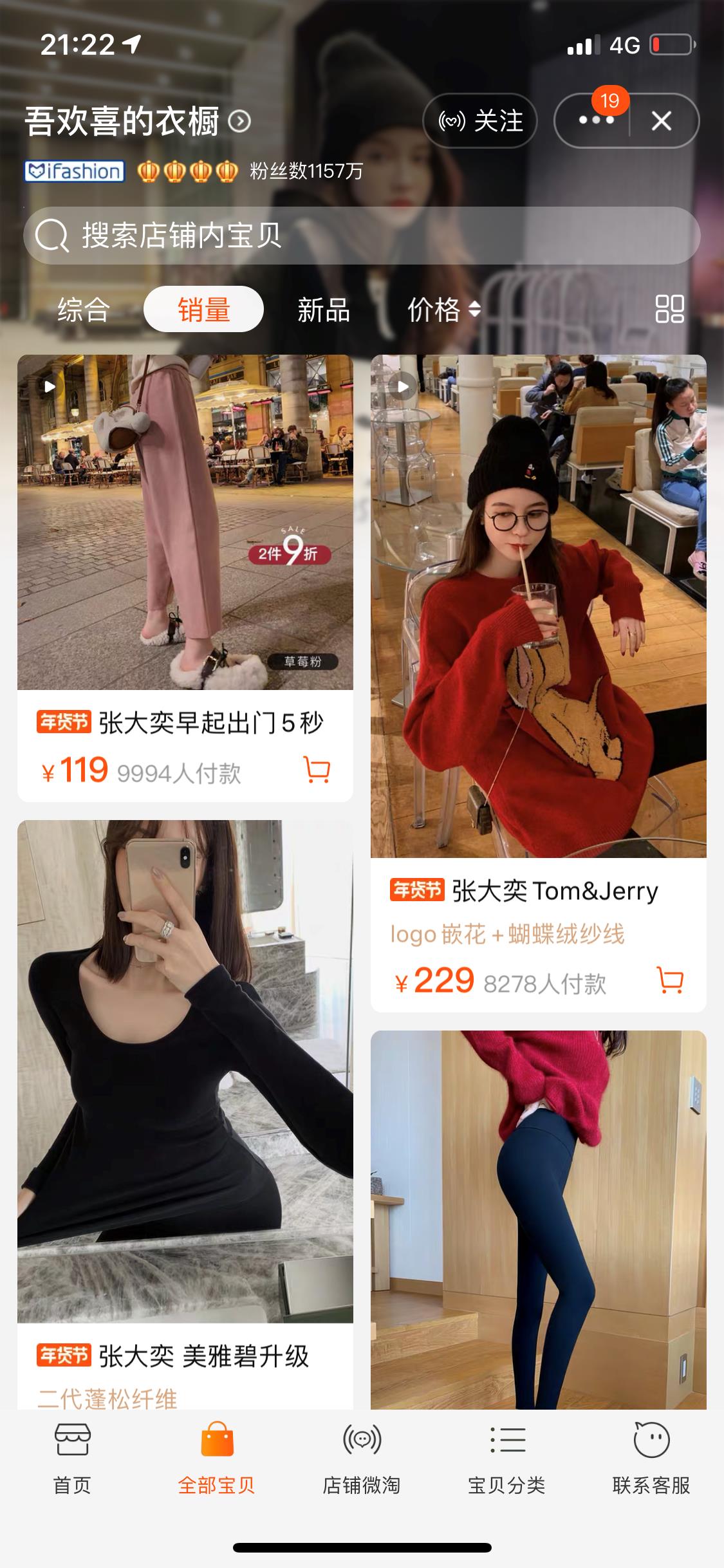Open the navy leggings product card
This screenshot has height=1568, width=724.
538,1219
